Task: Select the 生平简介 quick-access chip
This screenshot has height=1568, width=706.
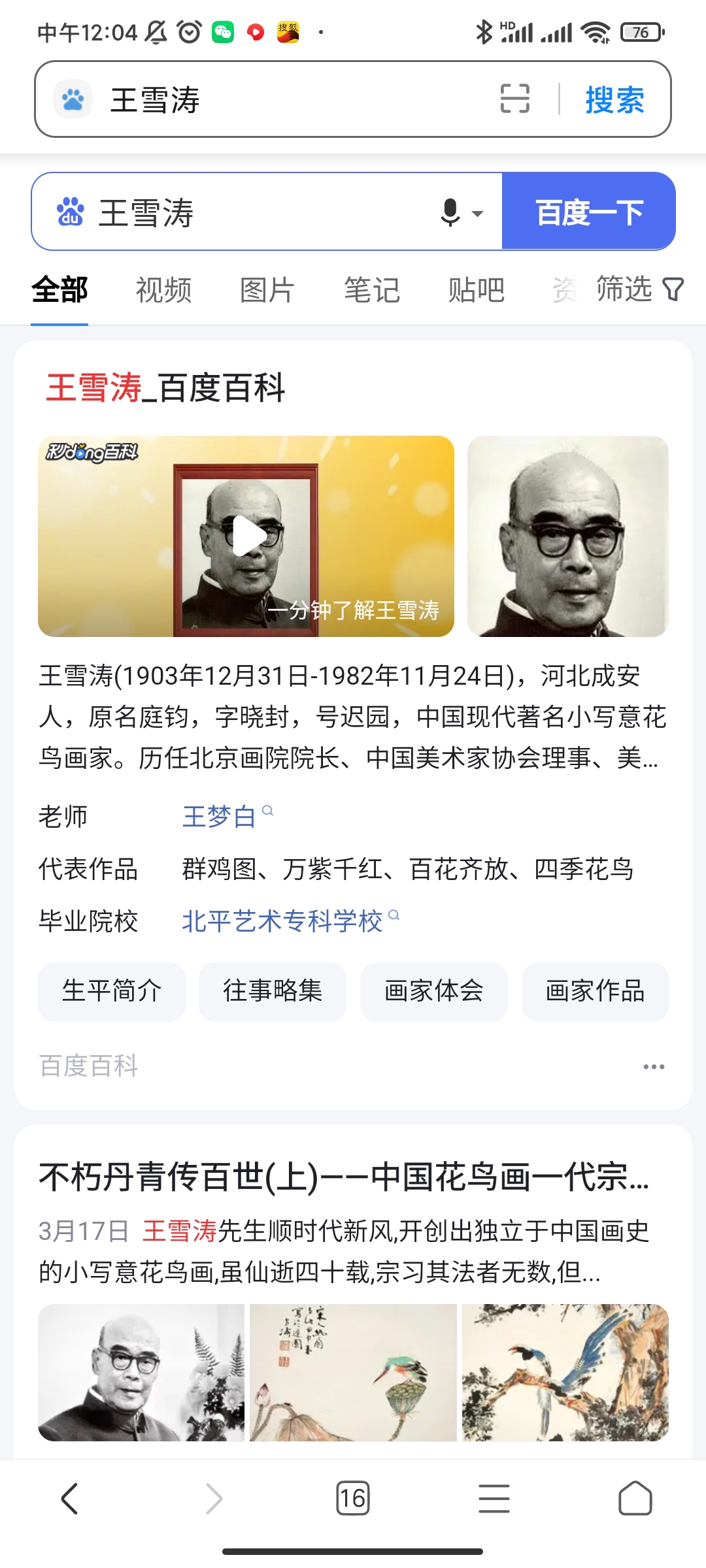Action: (x=111, y=991)
